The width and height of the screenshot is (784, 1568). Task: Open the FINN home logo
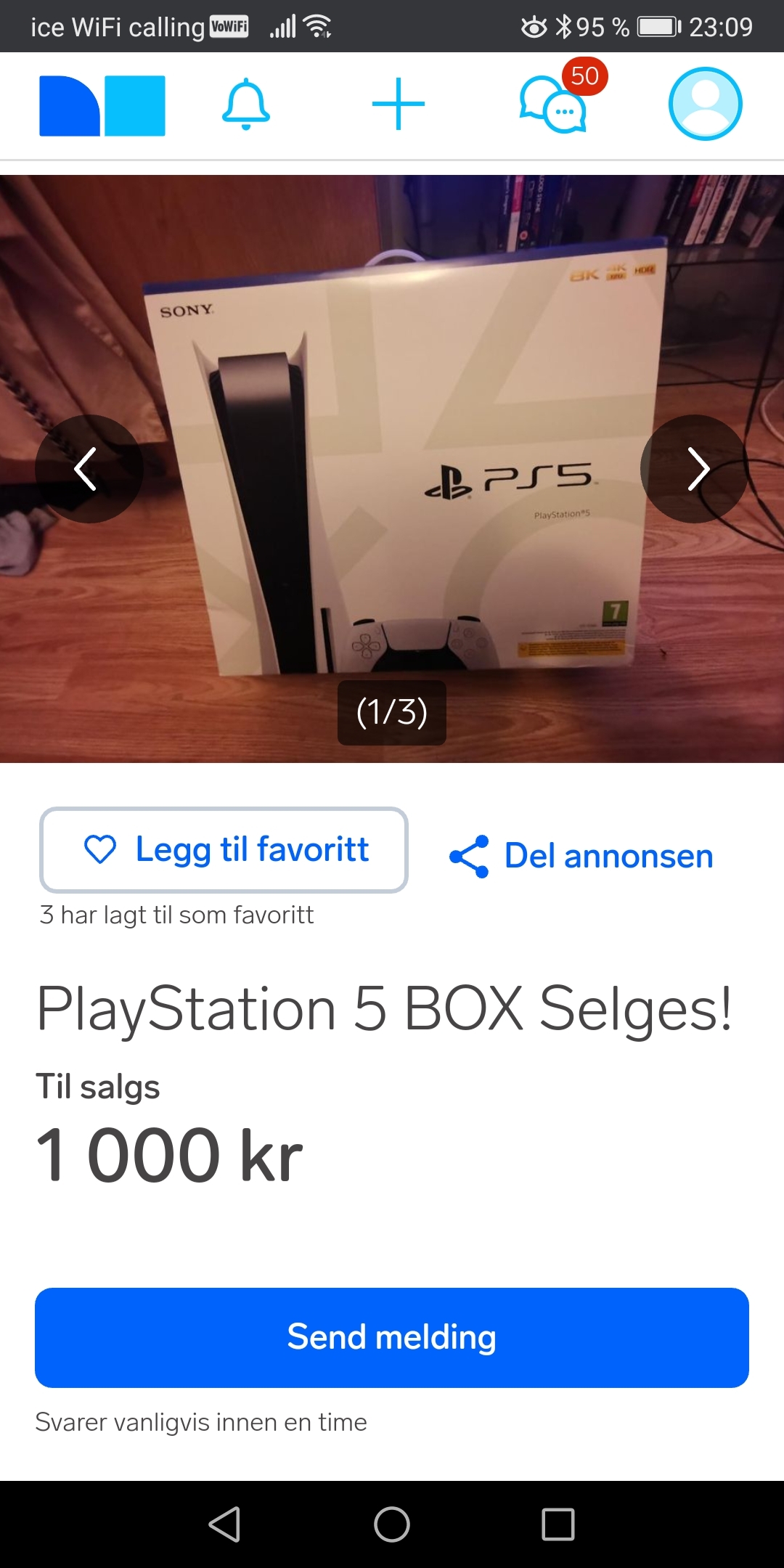coord(102,106)
